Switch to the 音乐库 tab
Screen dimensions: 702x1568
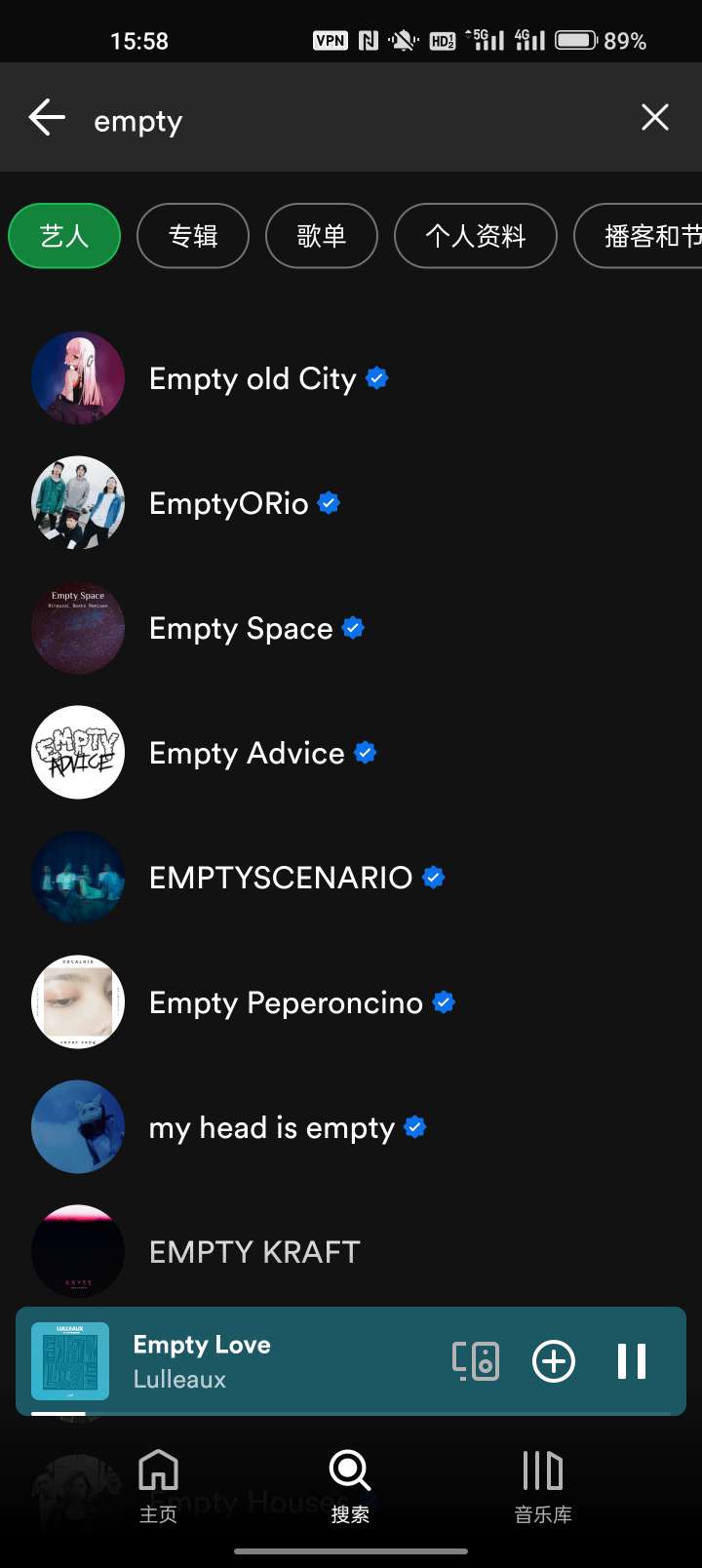click(543, 1485)
